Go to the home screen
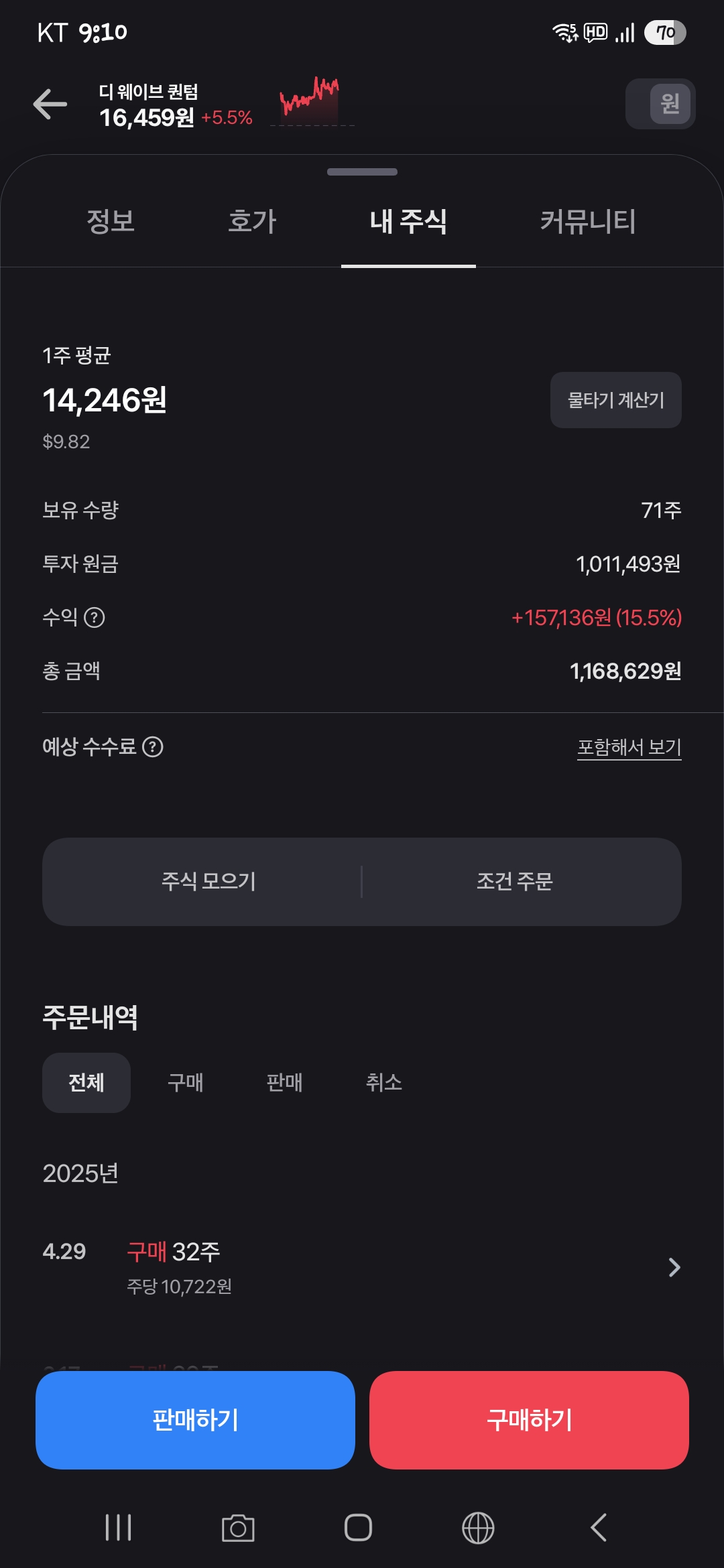Screen dimensions: 724x1568 click(x=358, y=1528)
